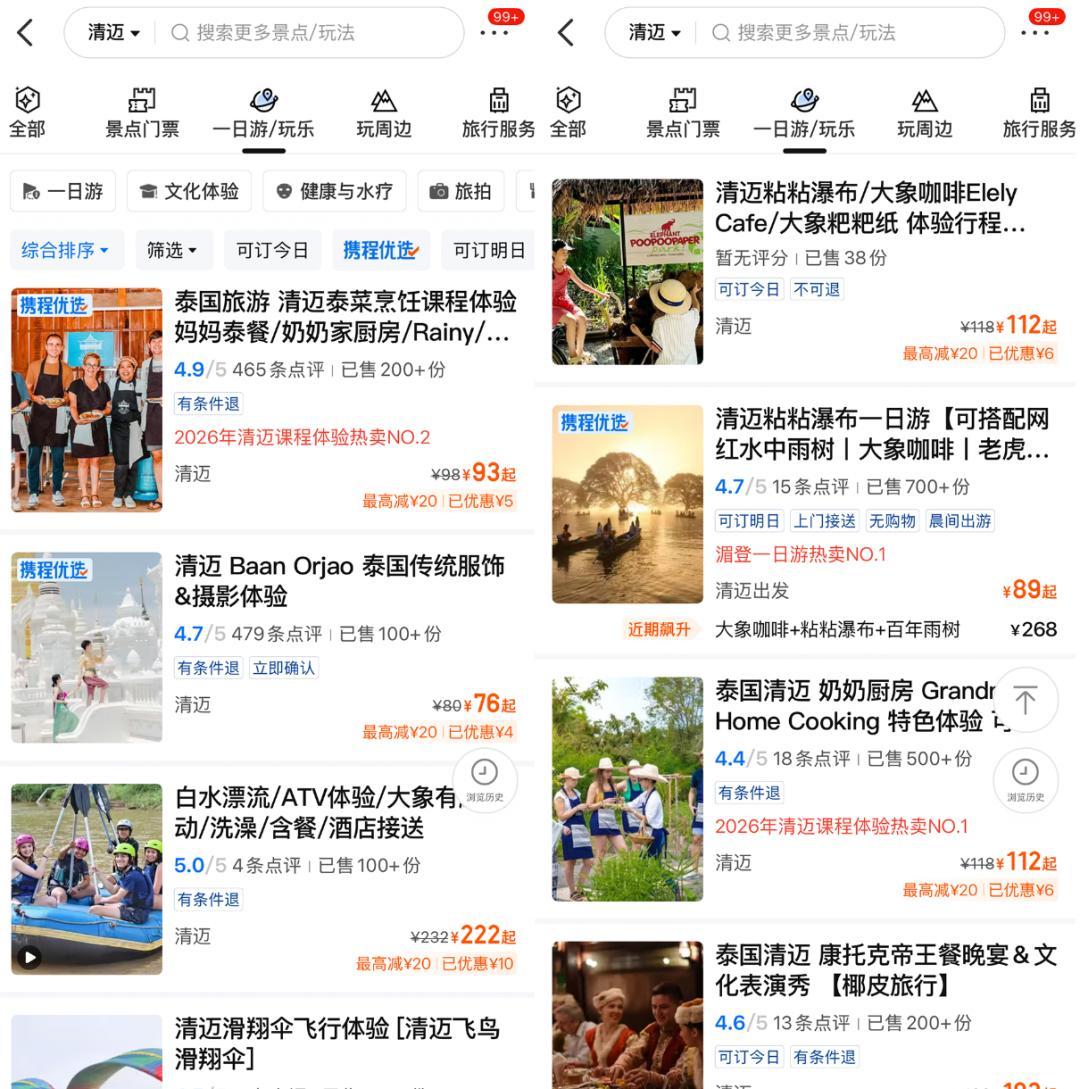Turn off the 携程优选 filter
1080x1089 pixels.
(x=381, y=250)
